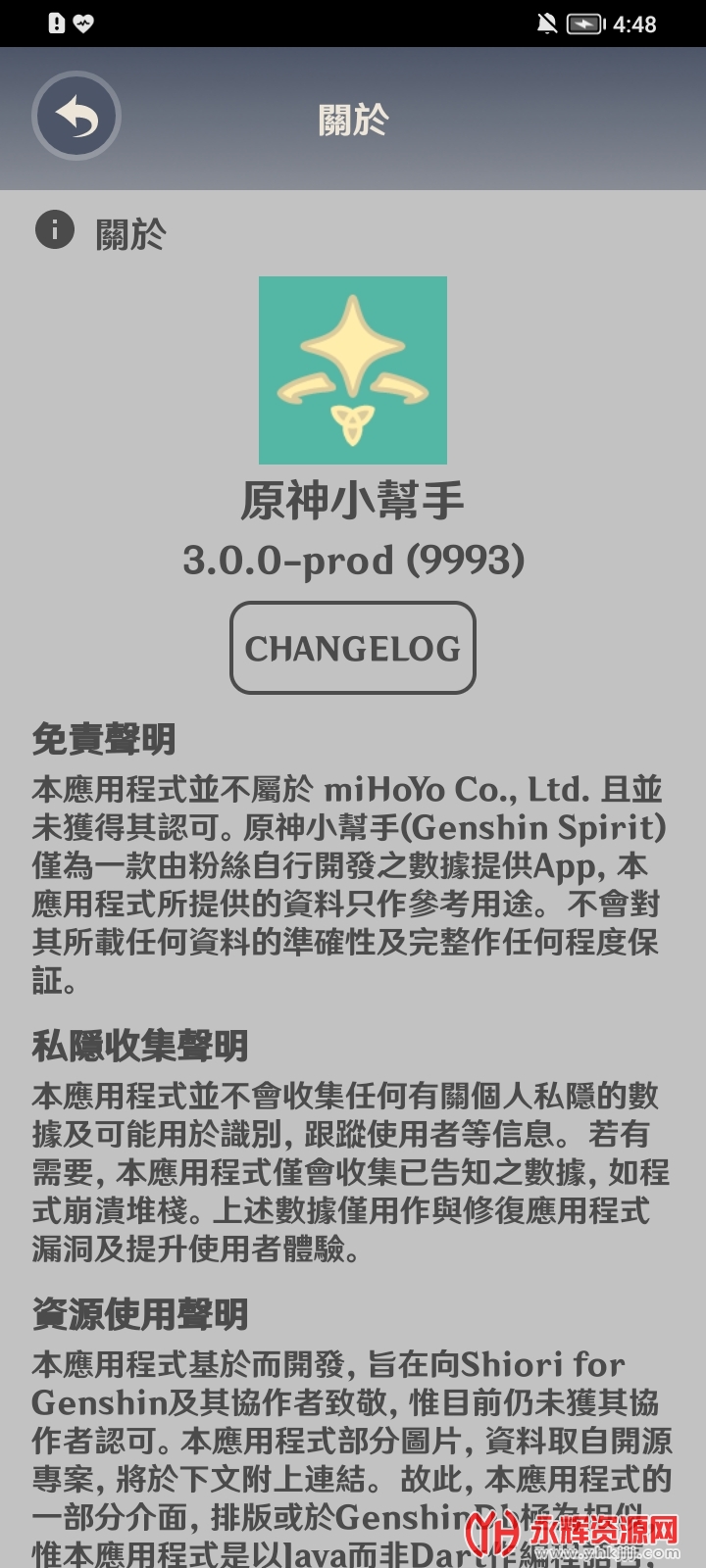Go back using the arrow button
The image size is (706, 1568).
tap(76, 117)
